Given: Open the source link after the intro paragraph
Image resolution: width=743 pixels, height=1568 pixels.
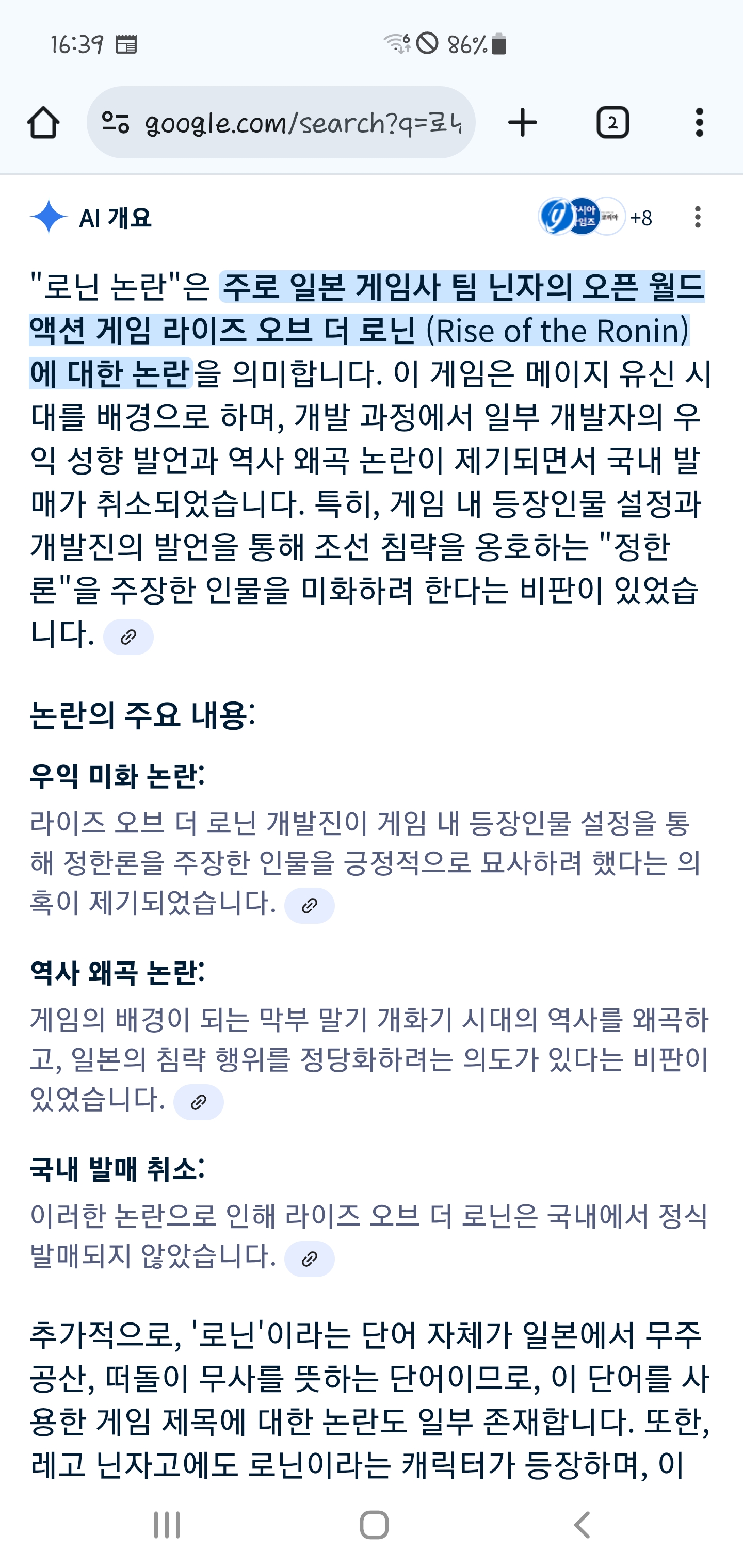Looking at the screenshot, I should tap(128, 638).
